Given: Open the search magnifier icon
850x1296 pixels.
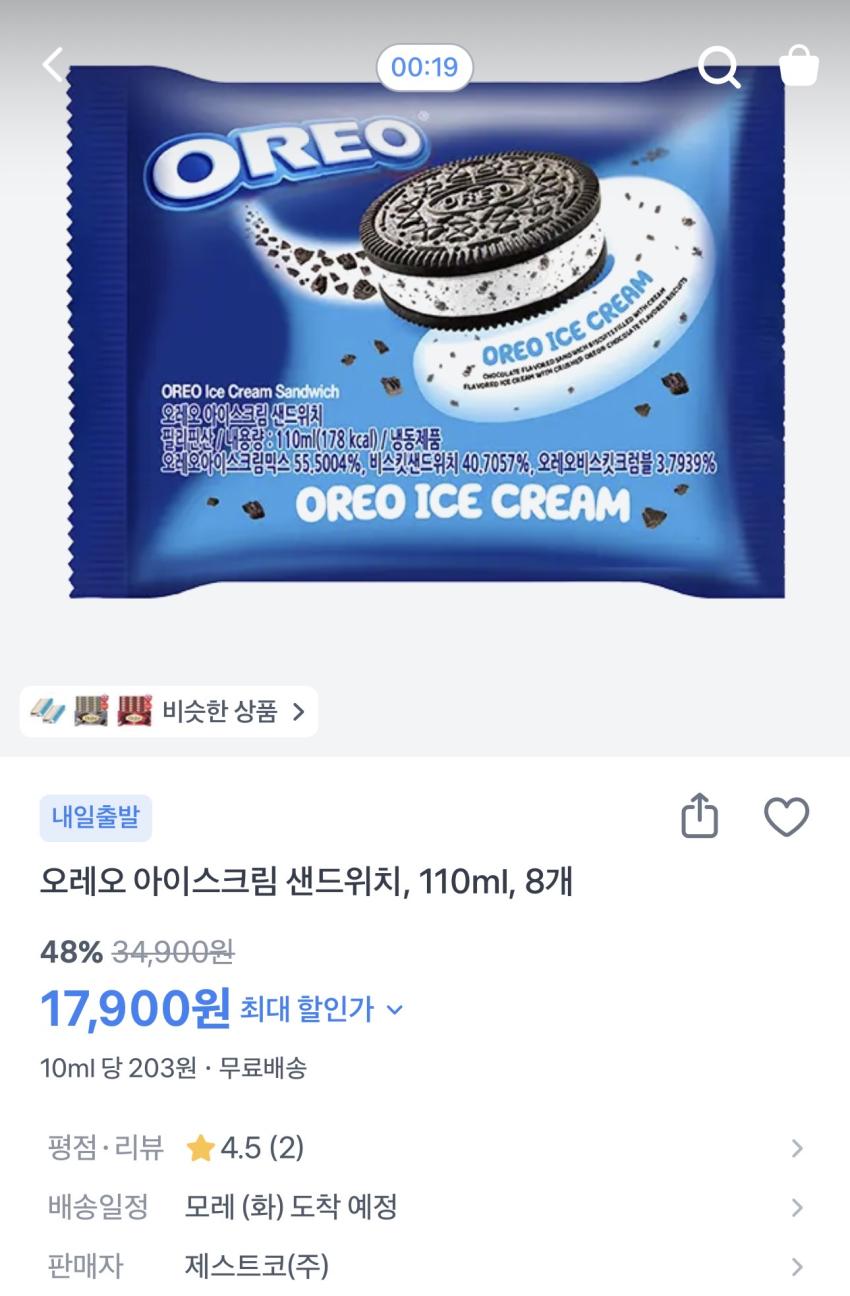Looking at the screenshot, I should (718, 67).
